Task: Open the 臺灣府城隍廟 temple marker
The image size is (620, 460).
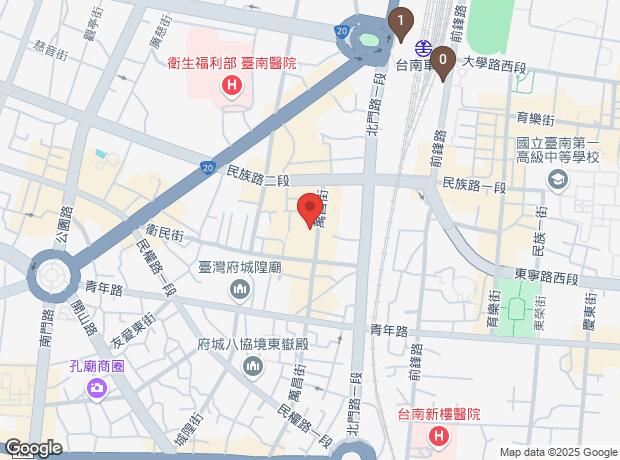Action: point(239,290)
